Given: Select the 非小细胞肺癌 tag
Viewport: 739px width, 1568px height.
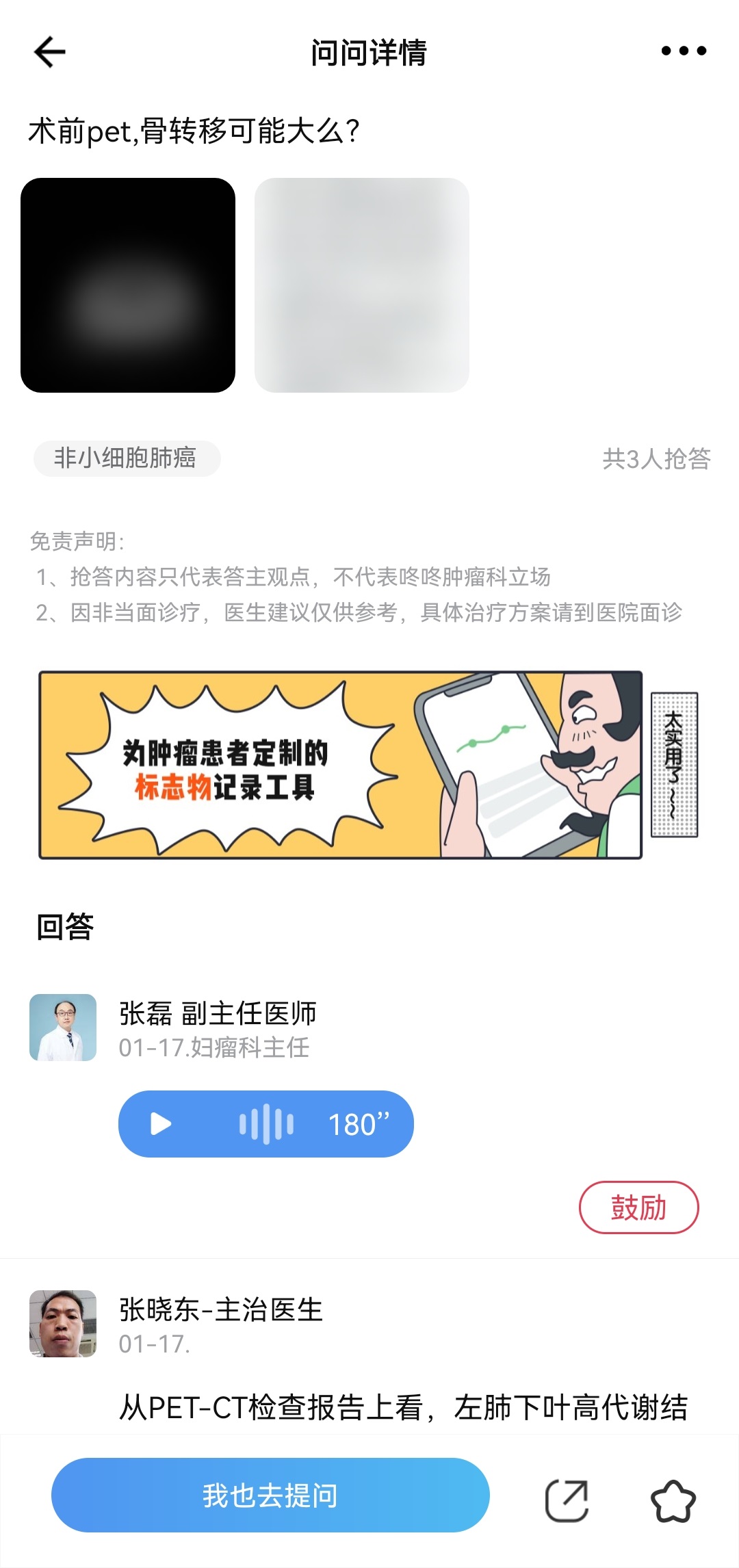Looking at the screenshot, I should [127, 458].
